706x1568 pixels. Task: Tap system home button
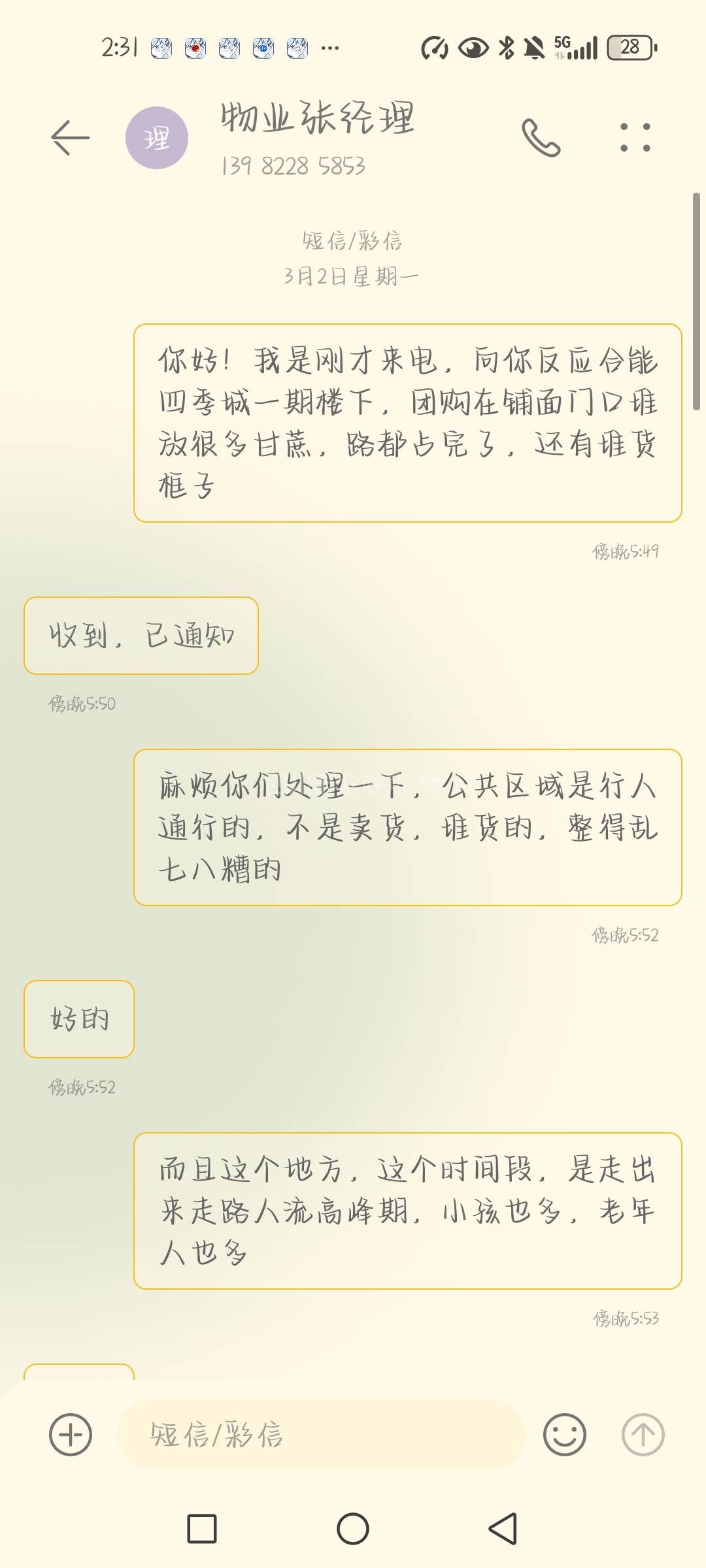353,1529
